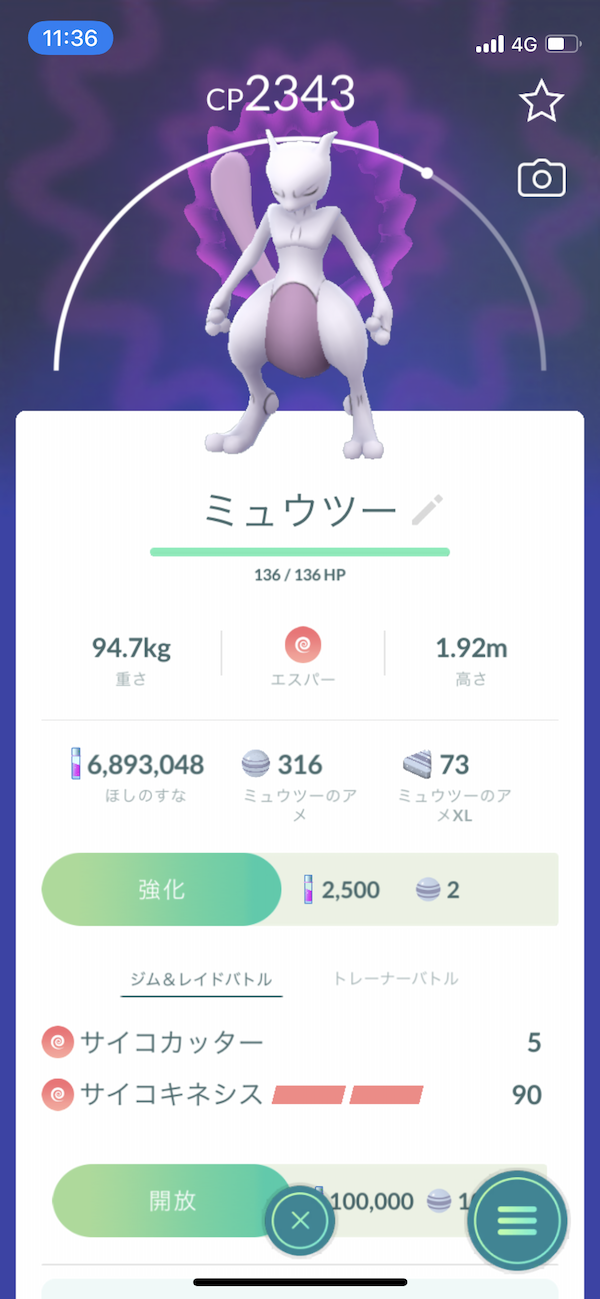Open the AR camera icon
Viewport: 600px width, 1299px height.
coord(541,179)
